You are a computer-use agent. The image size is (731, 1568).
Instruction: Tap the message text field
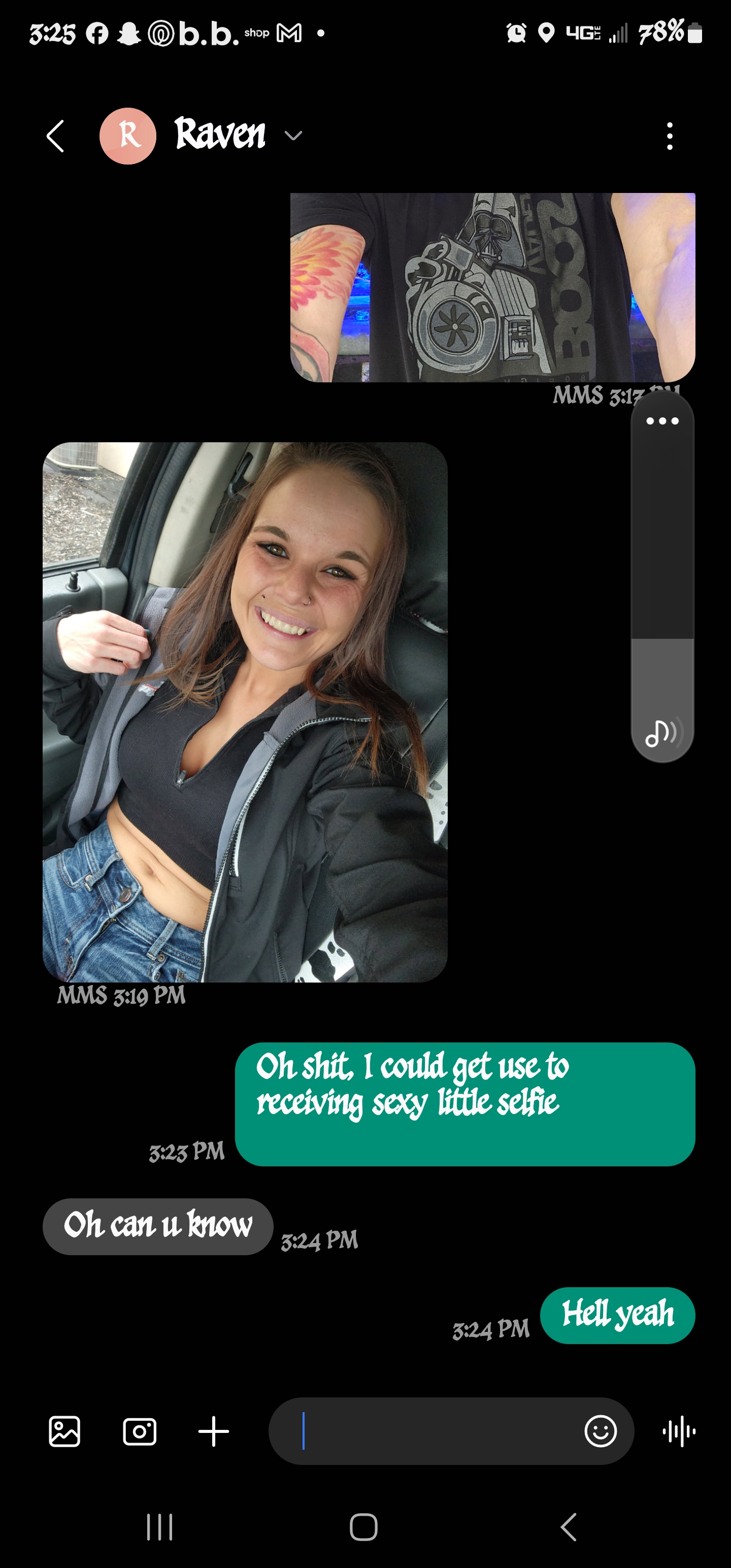tap(438, 1431)
